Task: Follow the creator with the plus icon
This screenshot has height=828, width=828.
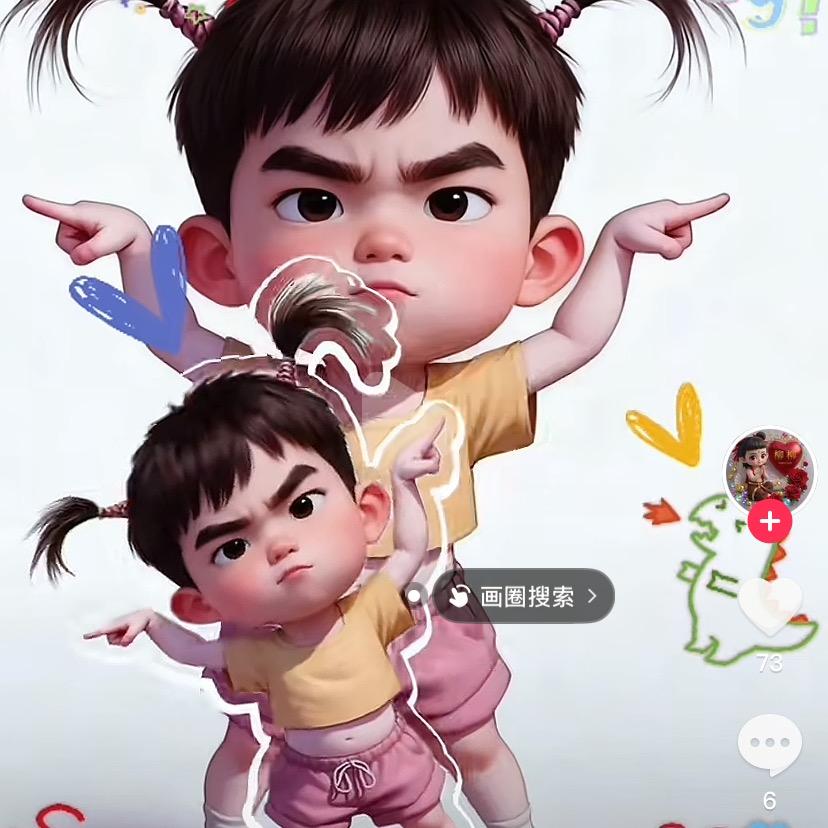Action: tap(769, 522)
